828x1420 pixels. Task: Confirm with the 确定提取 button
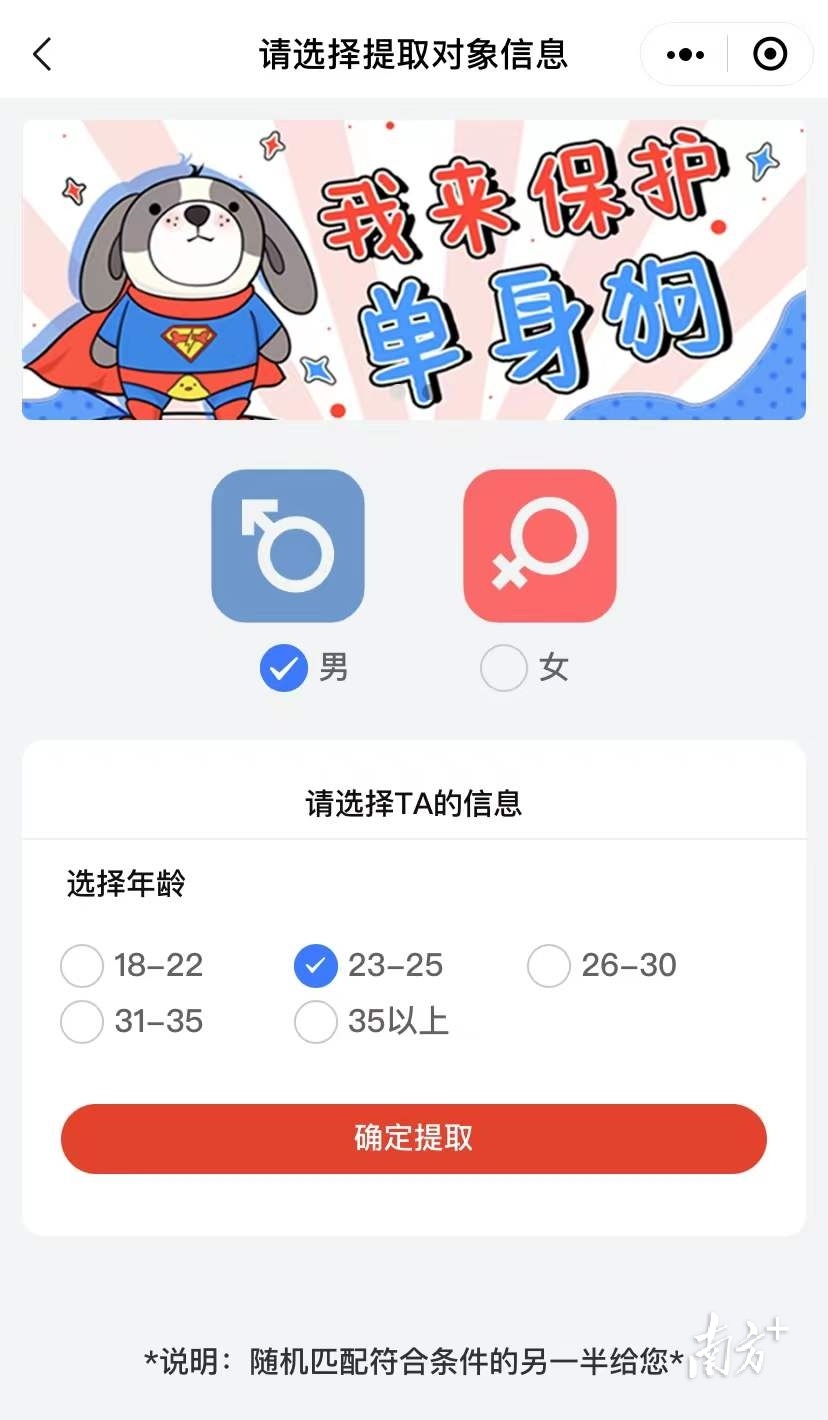click(414, 1139)
